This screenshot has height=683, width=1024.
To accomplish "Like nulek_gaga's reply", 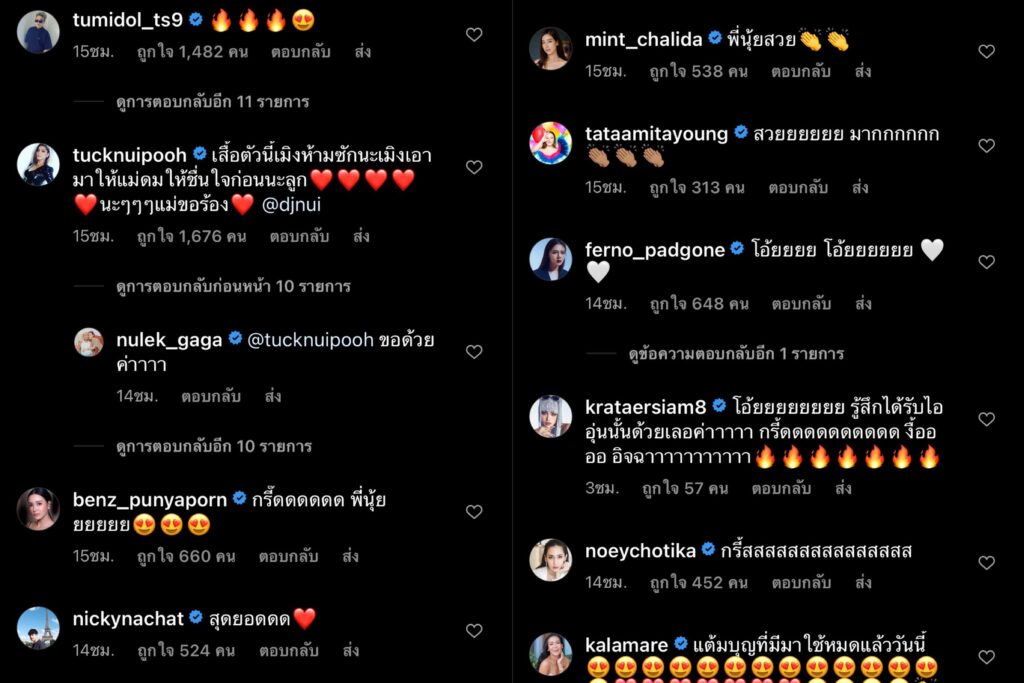I will [x=474, y=352].
